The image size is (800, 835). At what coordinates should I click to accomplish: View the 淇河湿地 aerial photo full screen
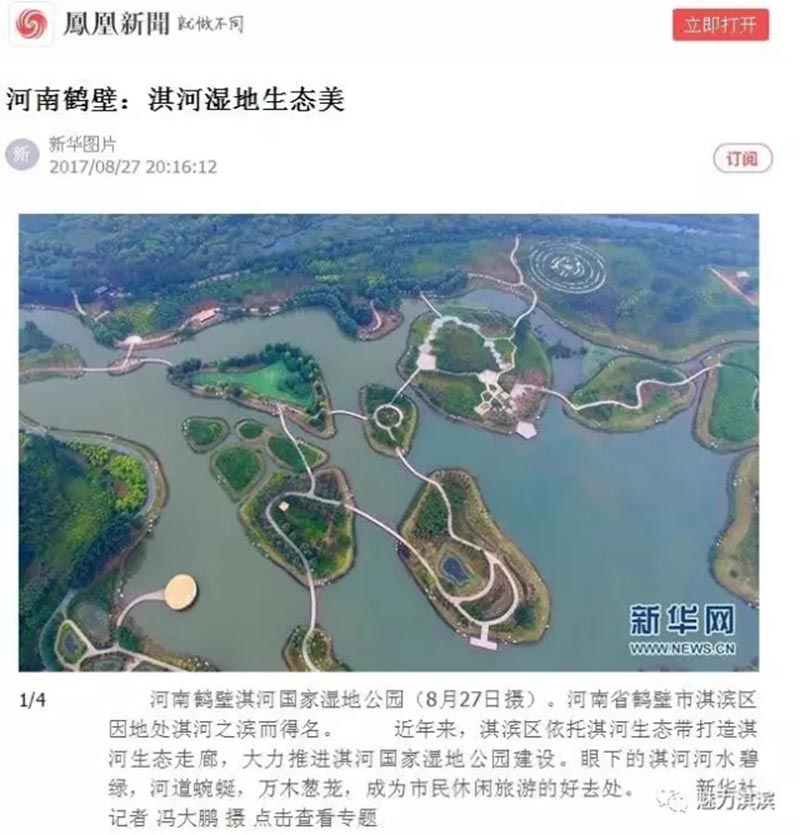388,442
